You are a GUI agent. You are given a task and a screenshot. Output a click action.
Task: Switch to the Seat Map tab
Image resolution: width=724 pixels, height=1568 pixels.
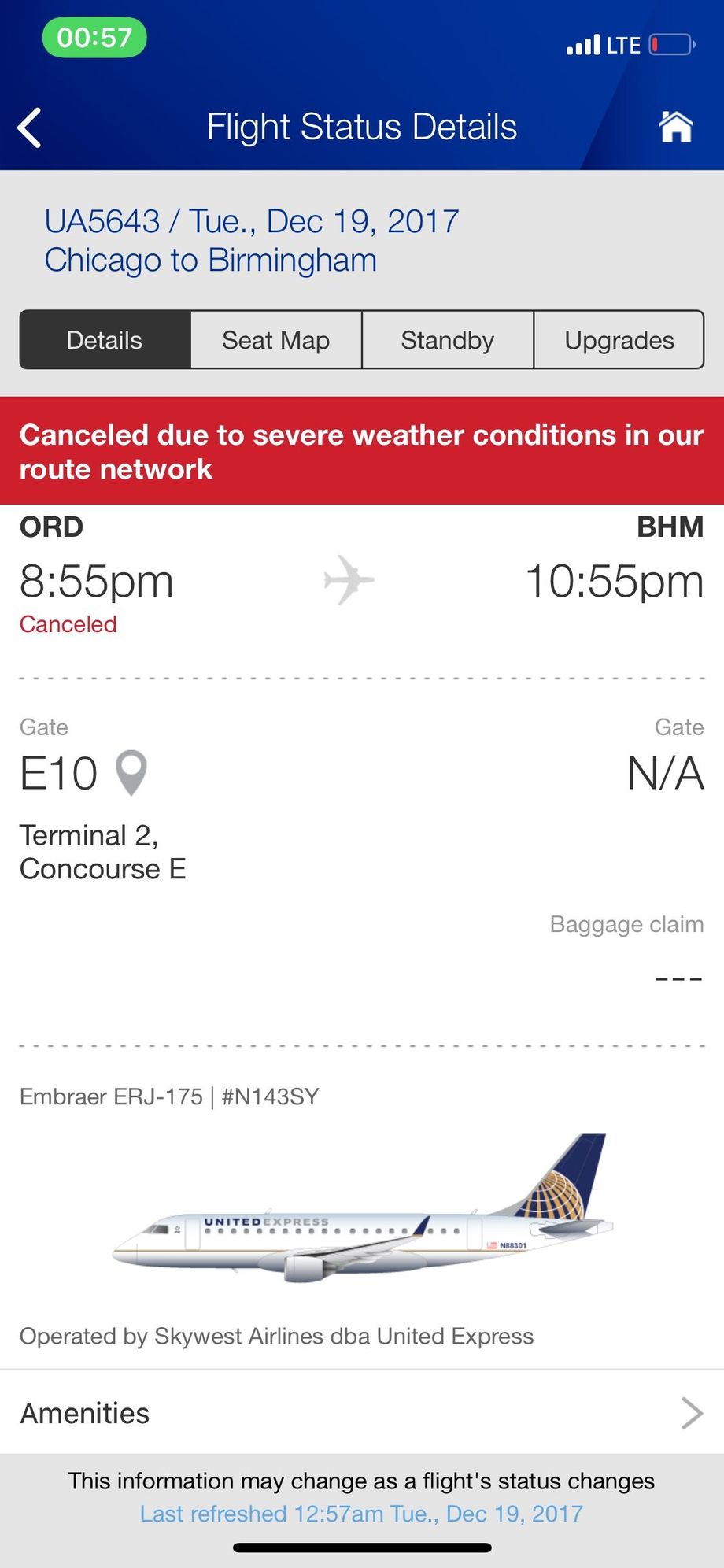click(x=276, y=340)
